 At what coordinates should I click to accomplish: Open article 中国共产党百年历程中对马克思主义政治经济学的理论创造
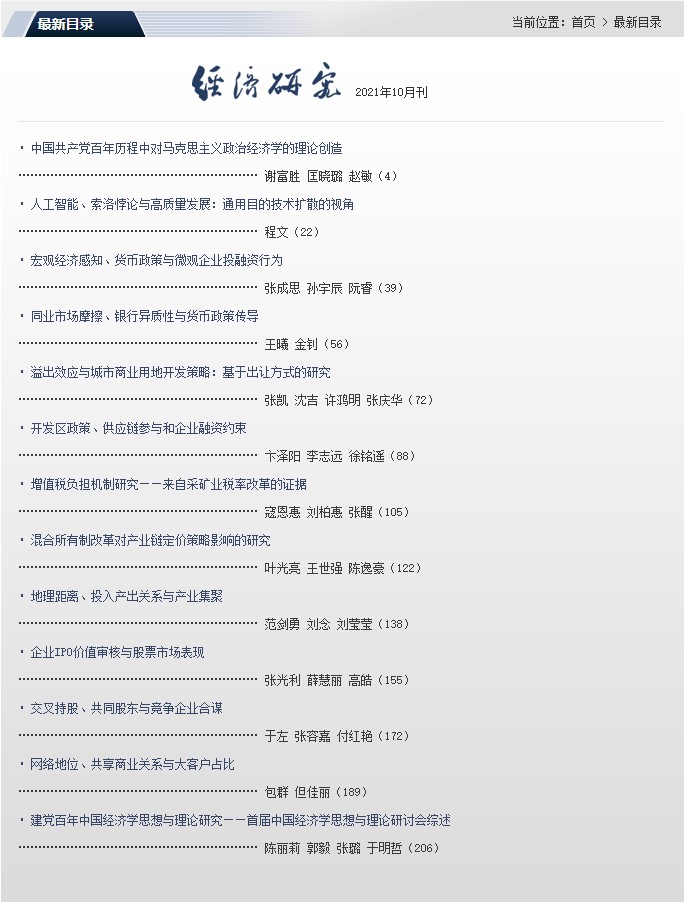186,148
